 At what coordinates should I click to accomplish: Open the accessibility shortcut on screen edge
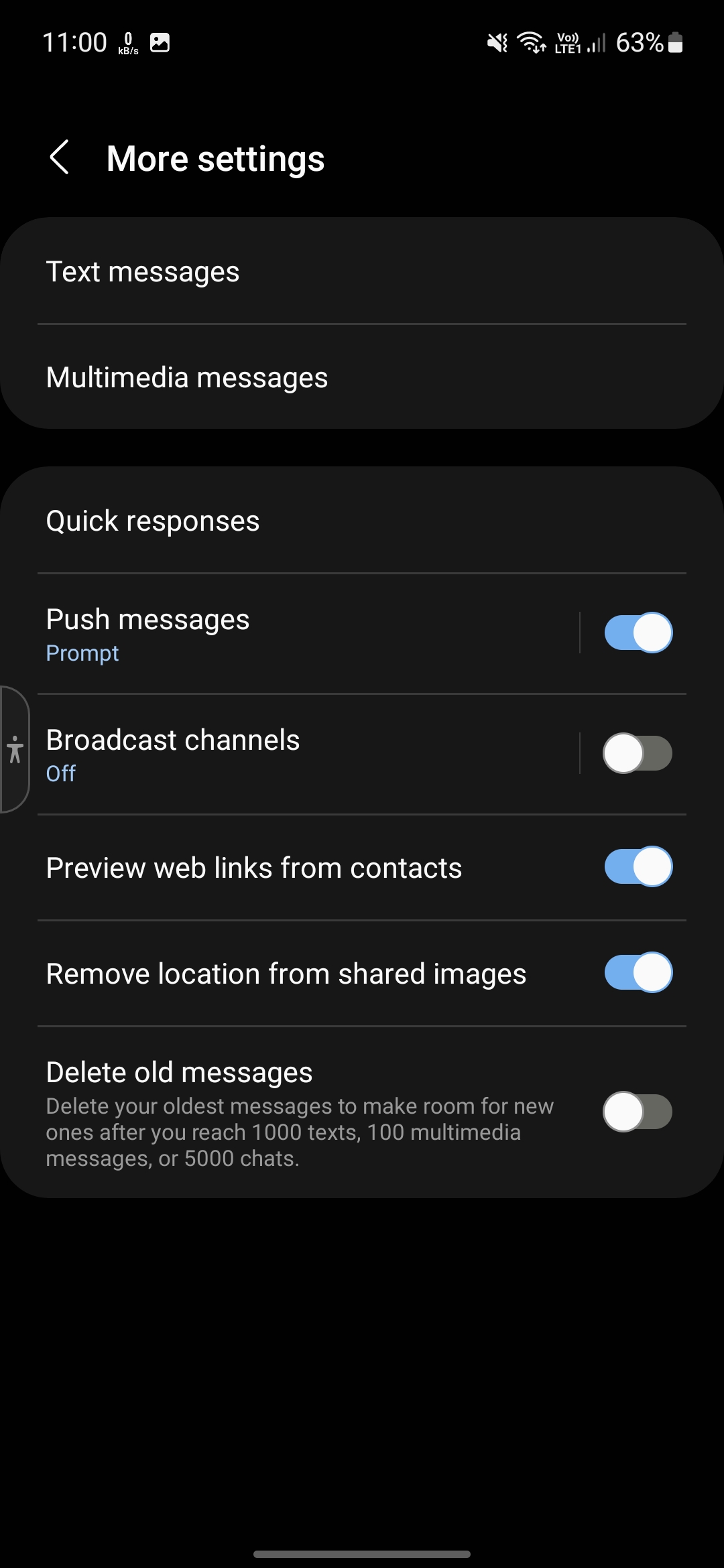coord(15,752)
